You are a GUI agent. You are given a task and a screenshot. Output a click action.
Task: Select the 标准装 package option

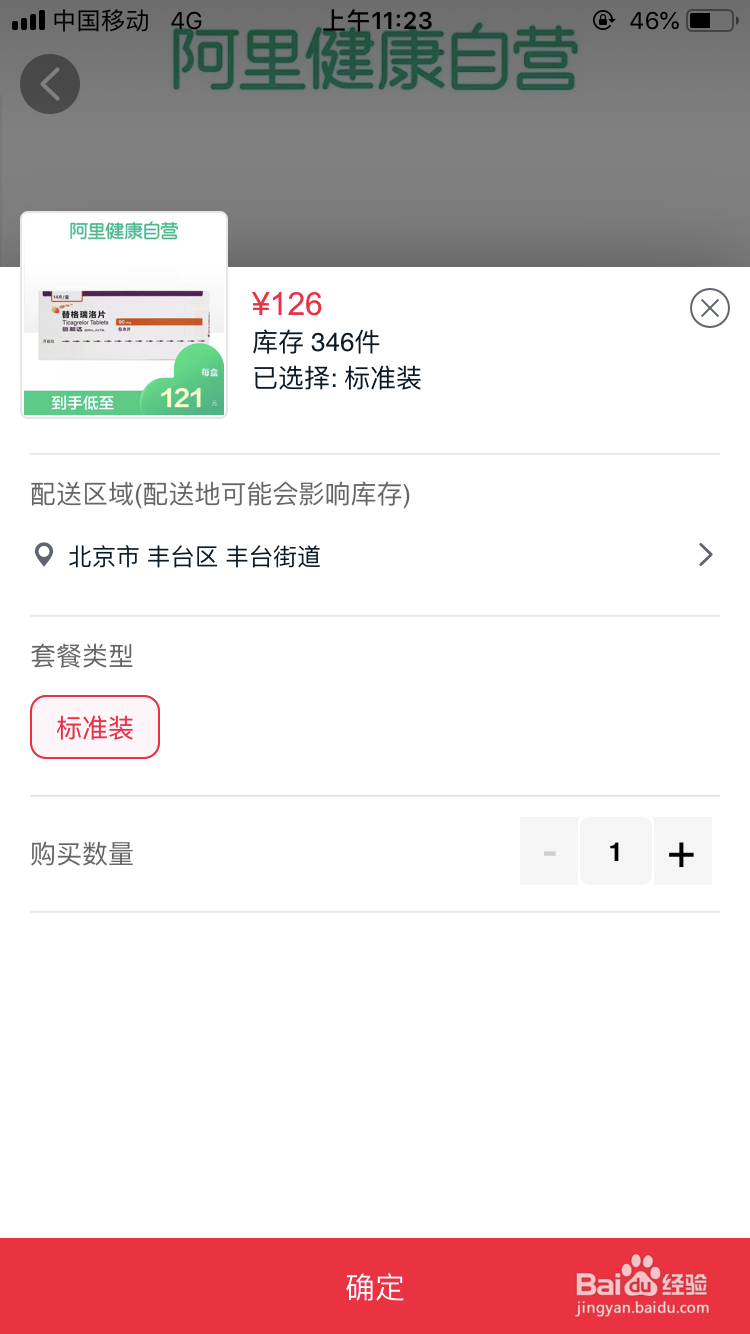coord(95,727)
